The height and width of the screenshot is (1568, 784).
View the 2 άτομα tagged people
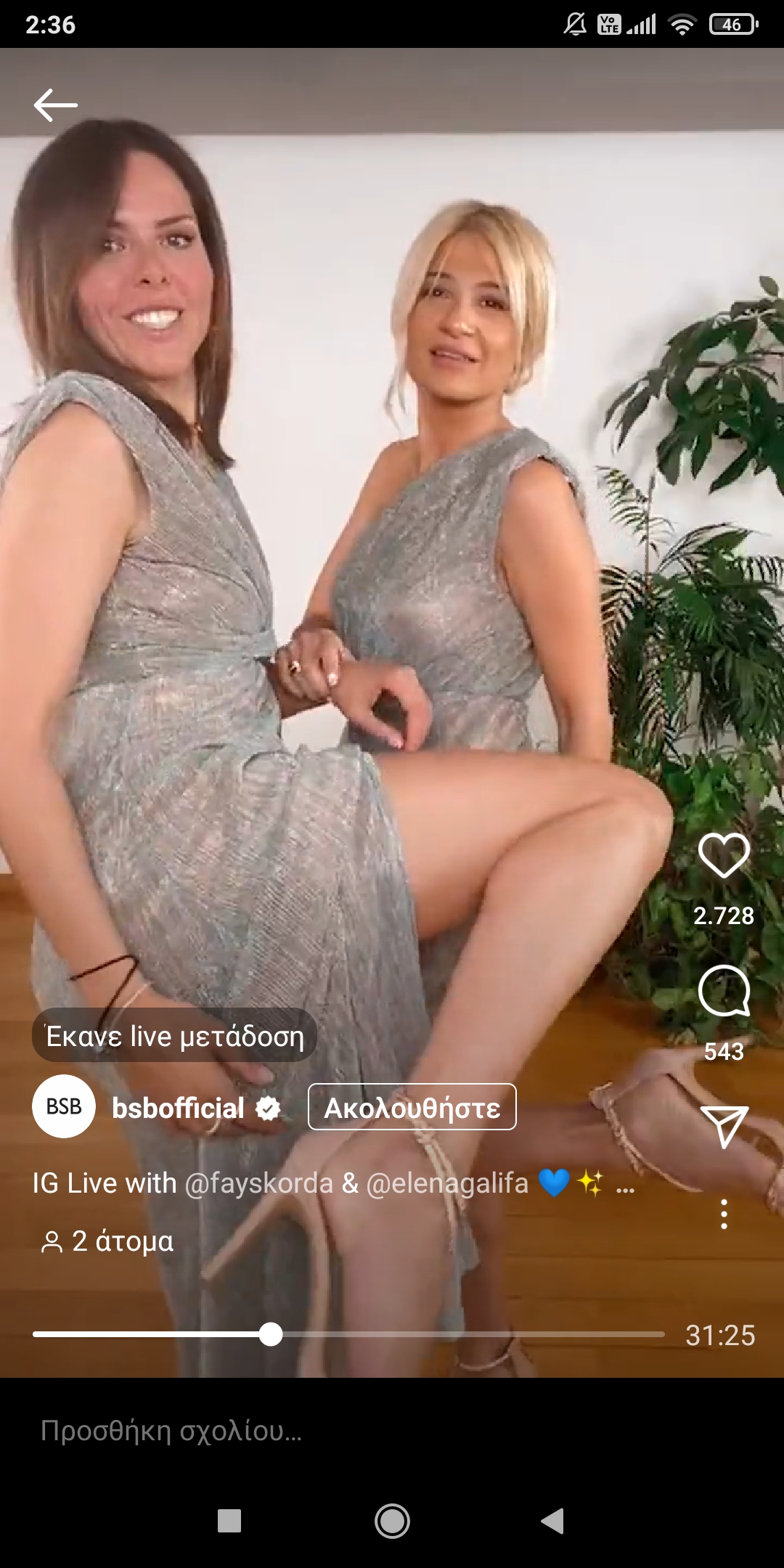109,1241
